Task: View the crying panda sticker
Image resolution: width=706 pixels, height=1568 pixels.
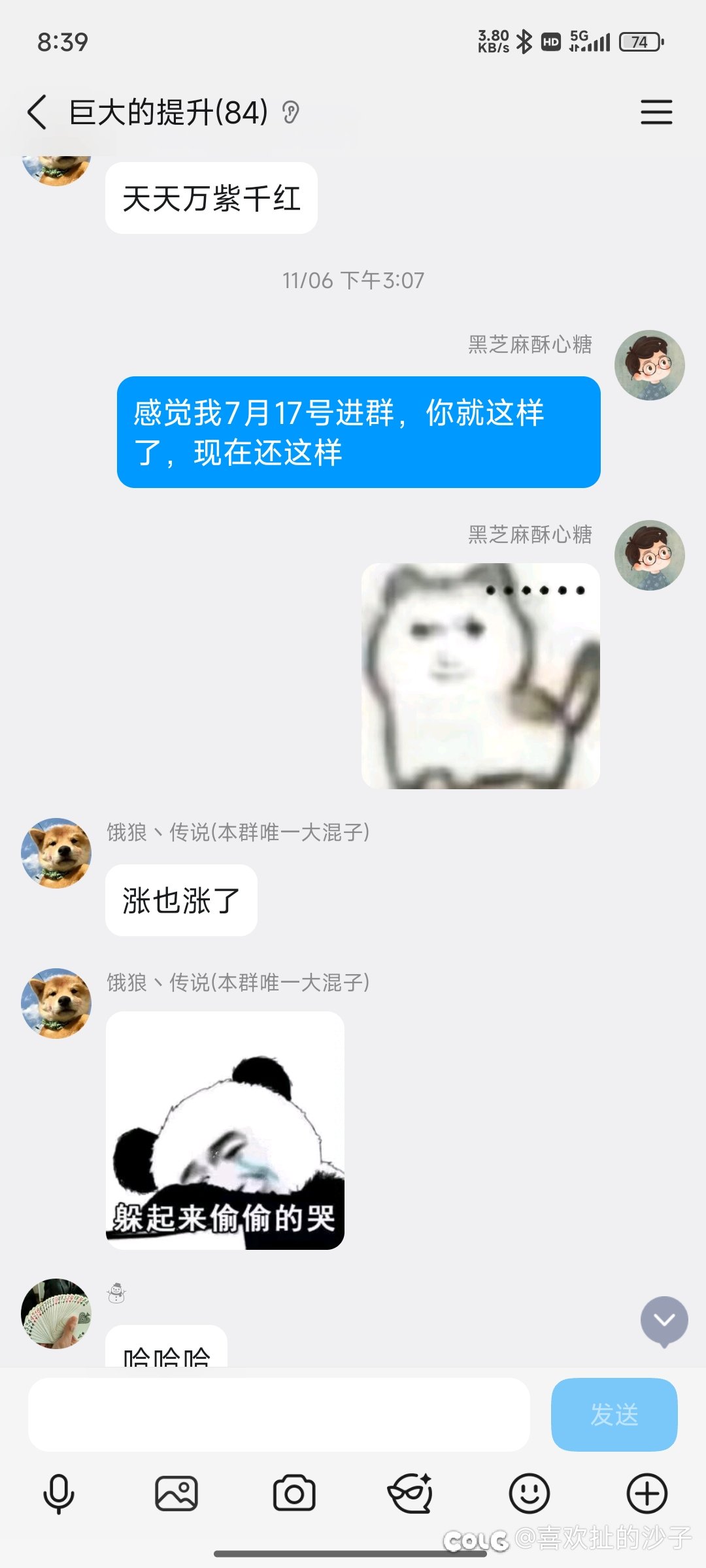Action: tap(225, 1130)
